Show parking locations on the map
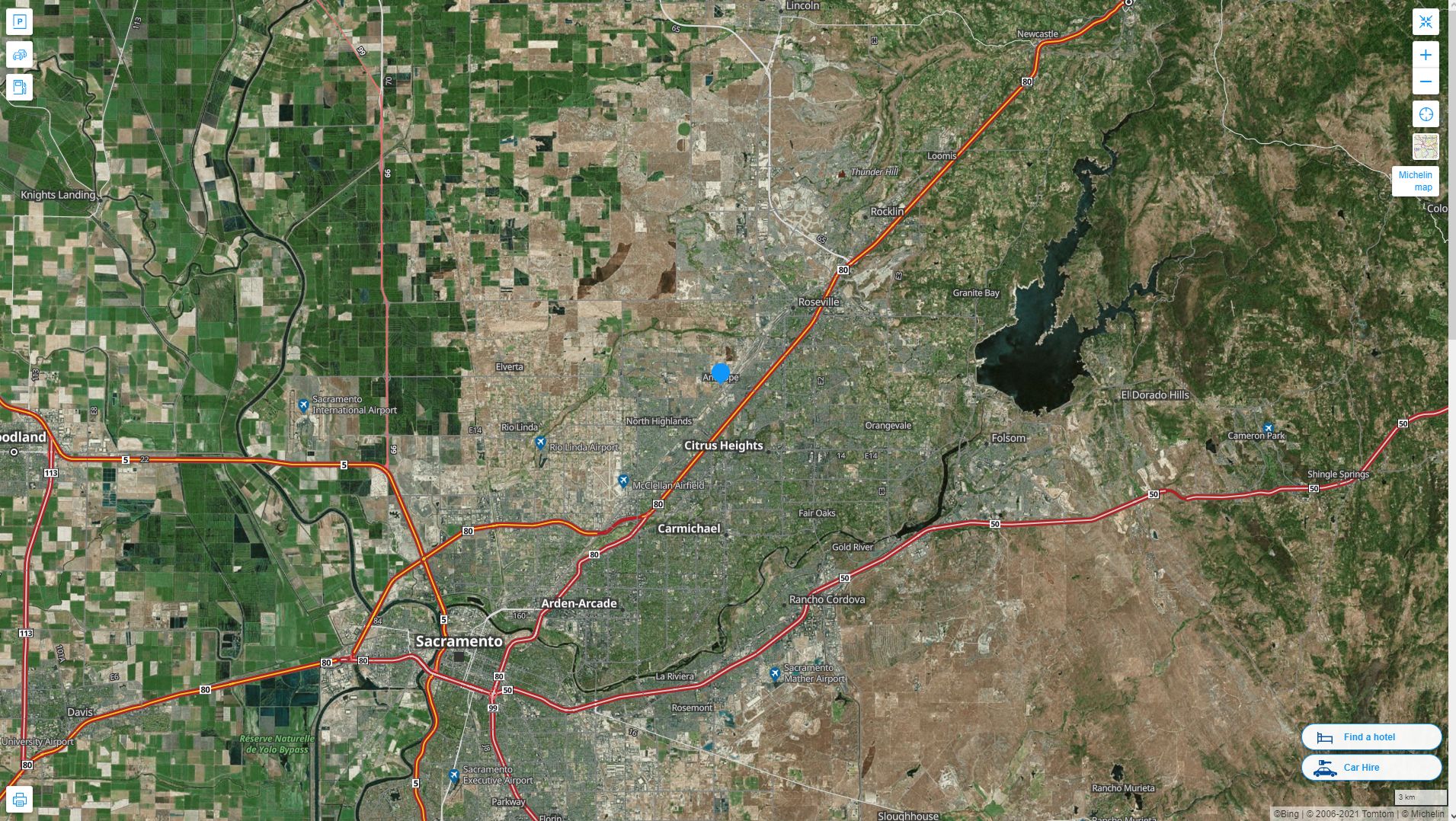1456x821 pixels. [20, 21]
